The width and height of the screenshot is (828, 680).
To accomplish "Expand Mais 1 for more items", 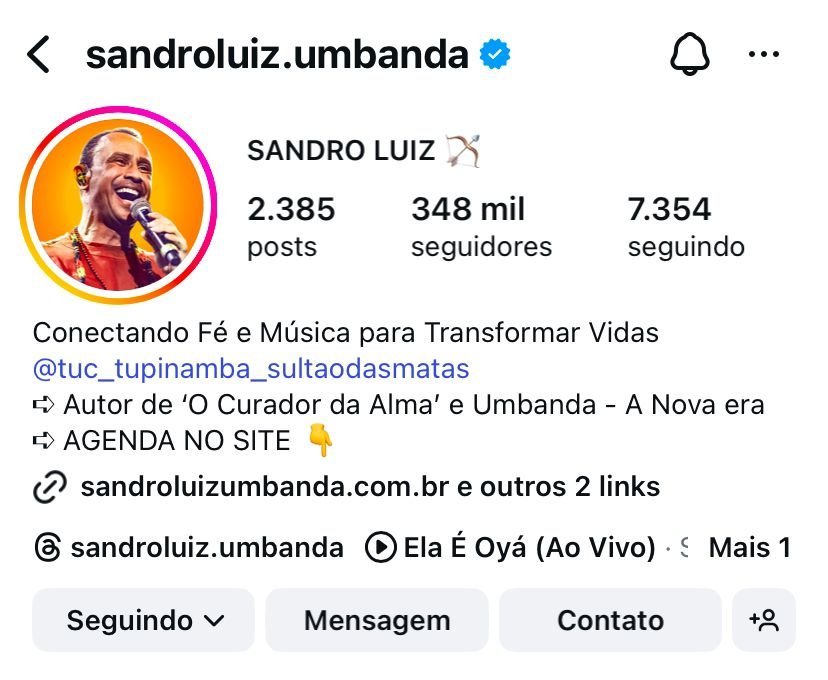I will 749,547.
